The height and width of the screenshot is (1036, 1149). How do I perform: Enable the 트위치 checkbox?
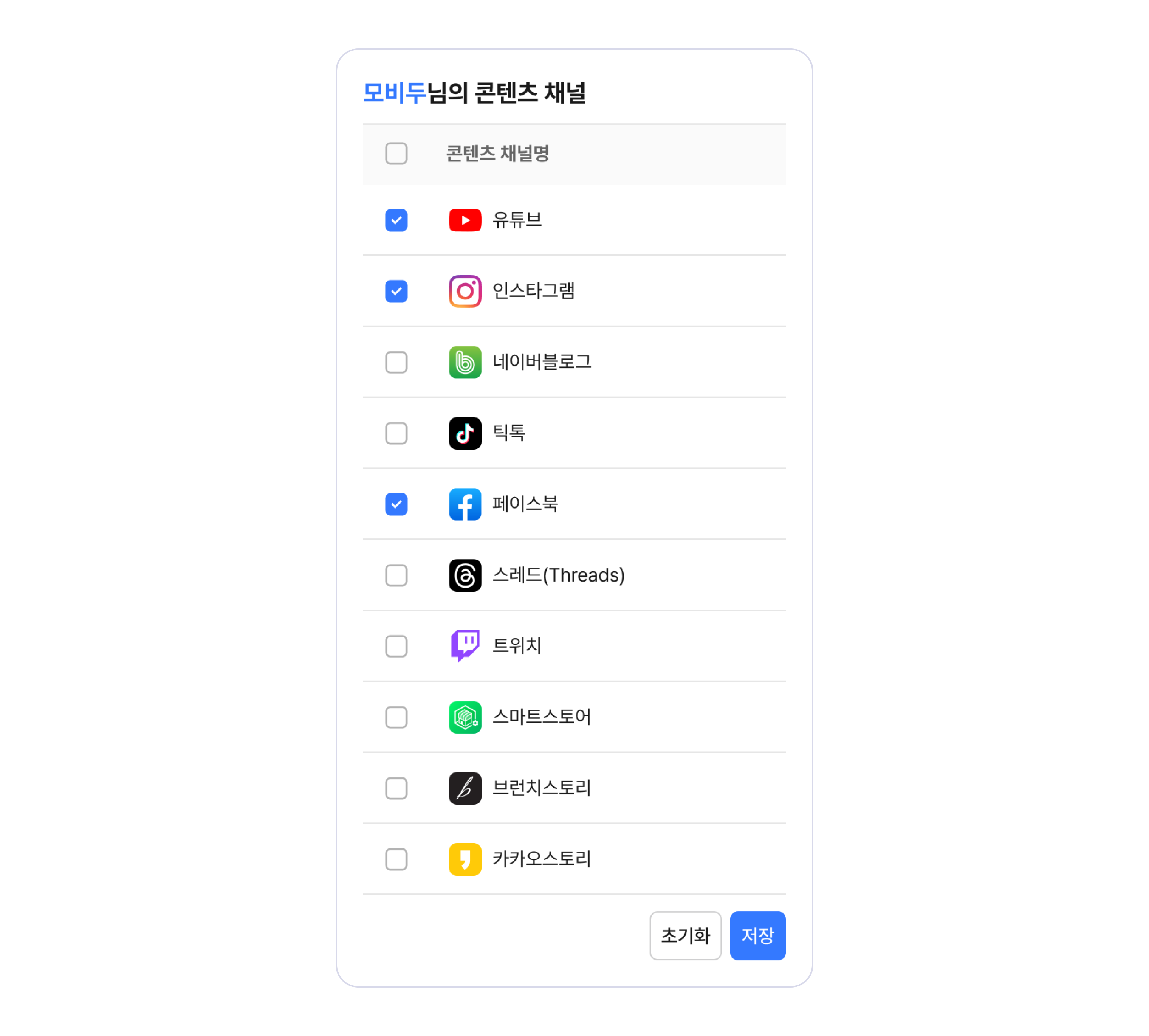click(x=396, y=646)
